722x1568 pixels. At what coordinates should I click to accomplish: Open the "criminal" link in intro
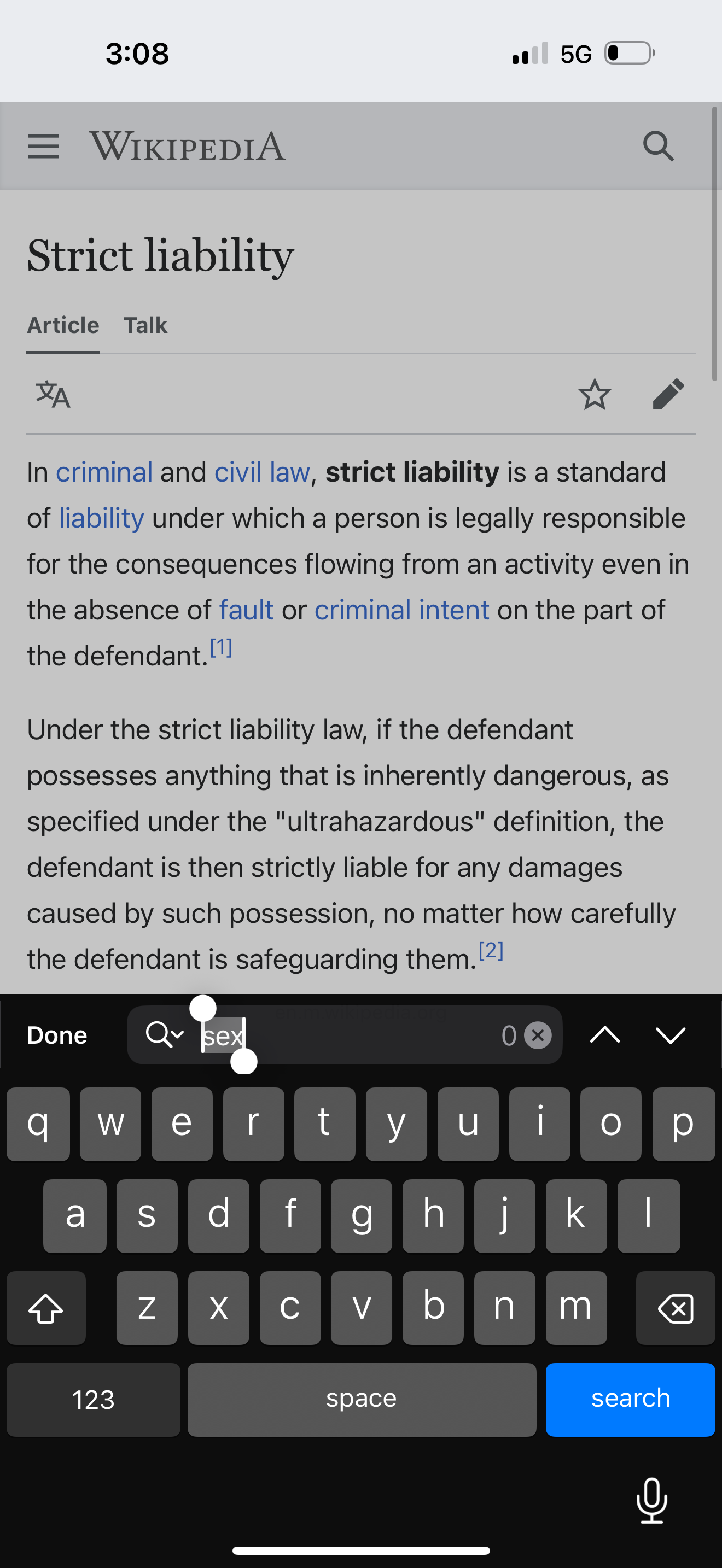104,472
